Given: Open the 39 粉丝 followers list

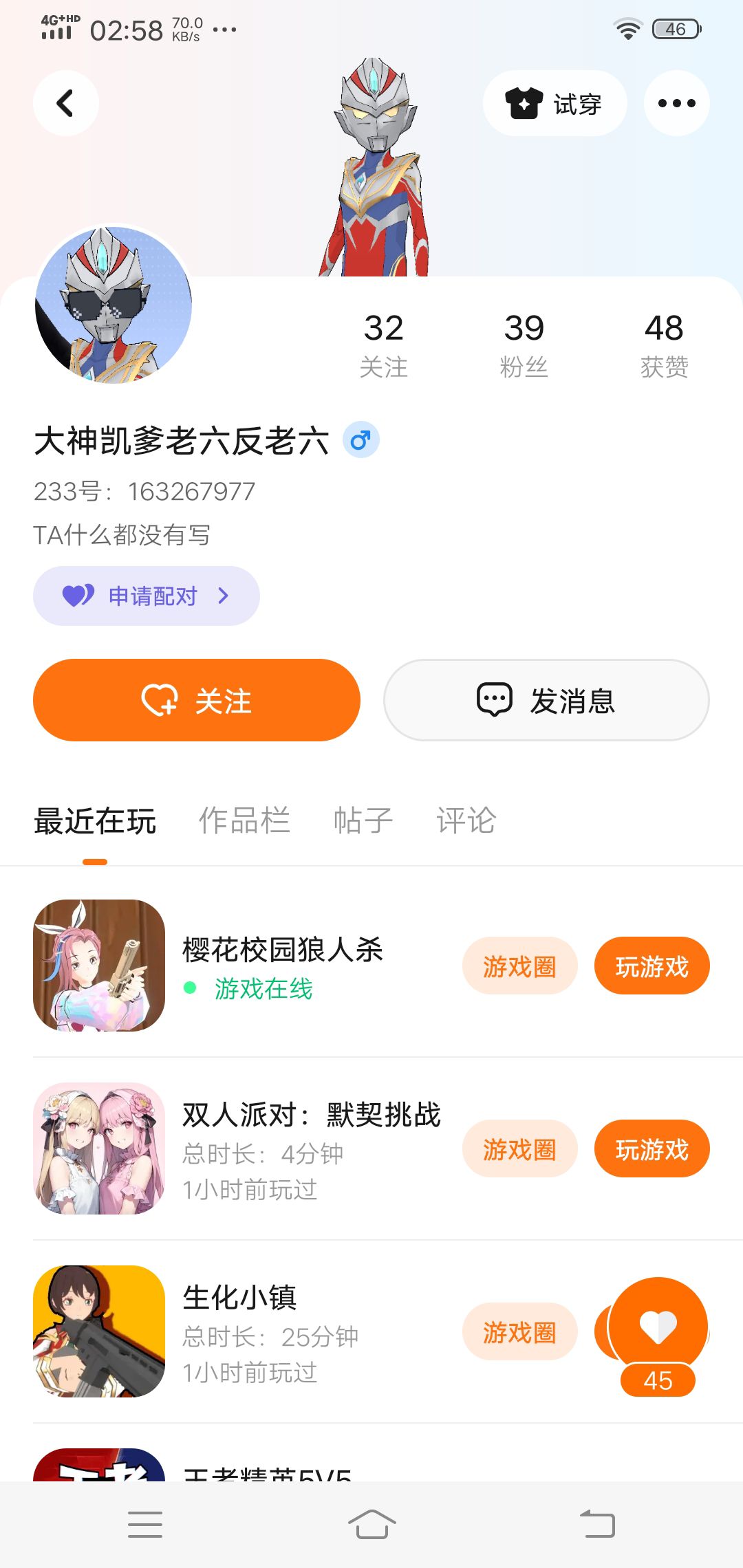Looking at the screenshot, I should [x=524, y=345].
